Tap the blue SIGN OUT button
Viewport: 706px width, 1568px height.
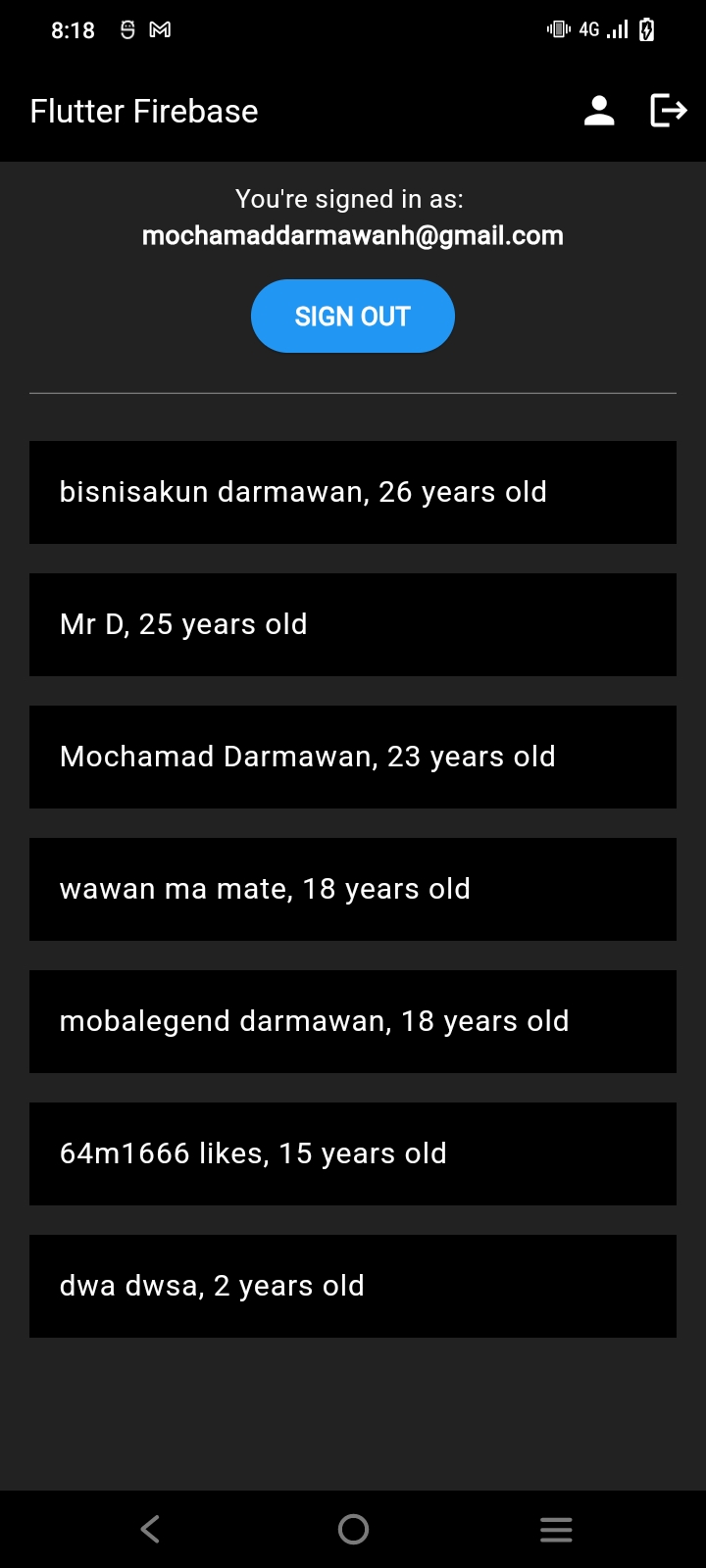(x=353, y=316)
